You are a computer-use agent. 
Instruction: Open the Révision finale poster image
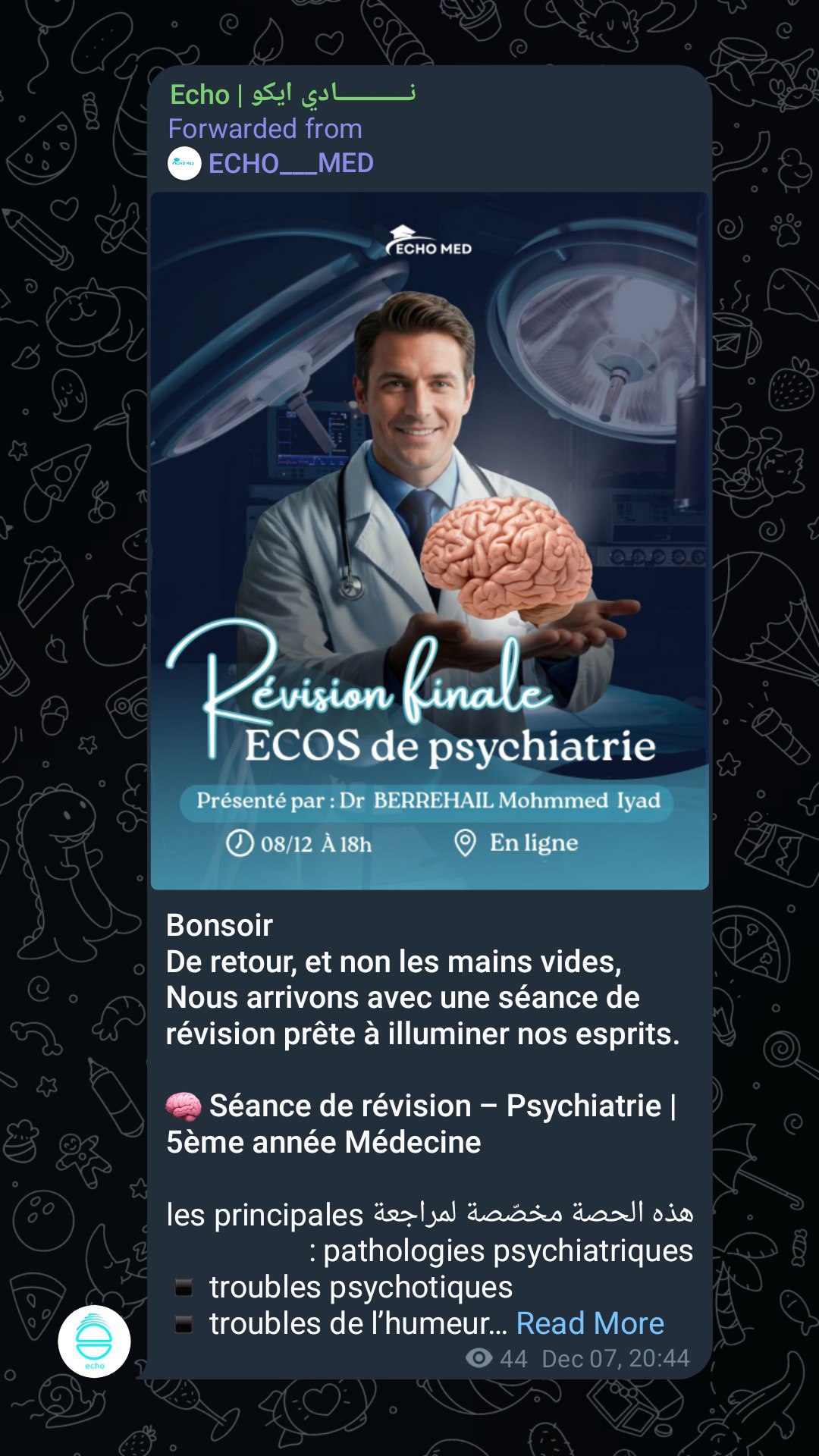[429, 540]
